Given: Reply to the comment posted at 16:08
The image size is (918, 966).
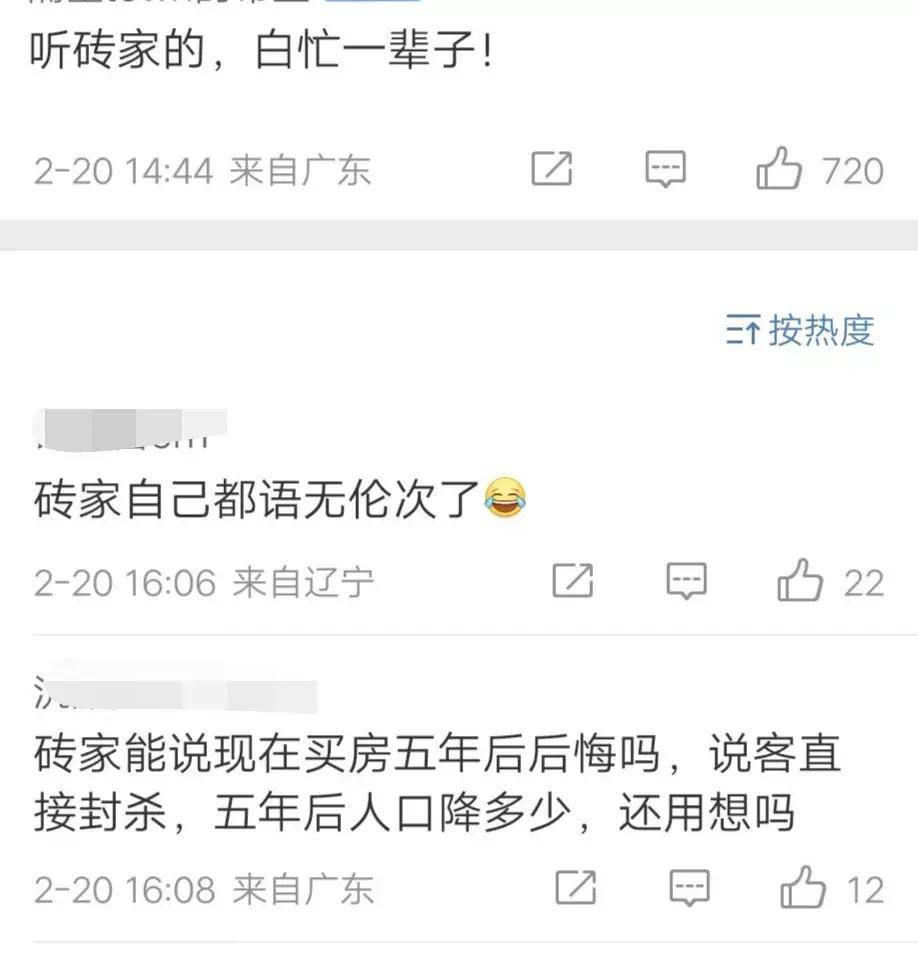Looking at the screenshot, I should tap(689, 887).
